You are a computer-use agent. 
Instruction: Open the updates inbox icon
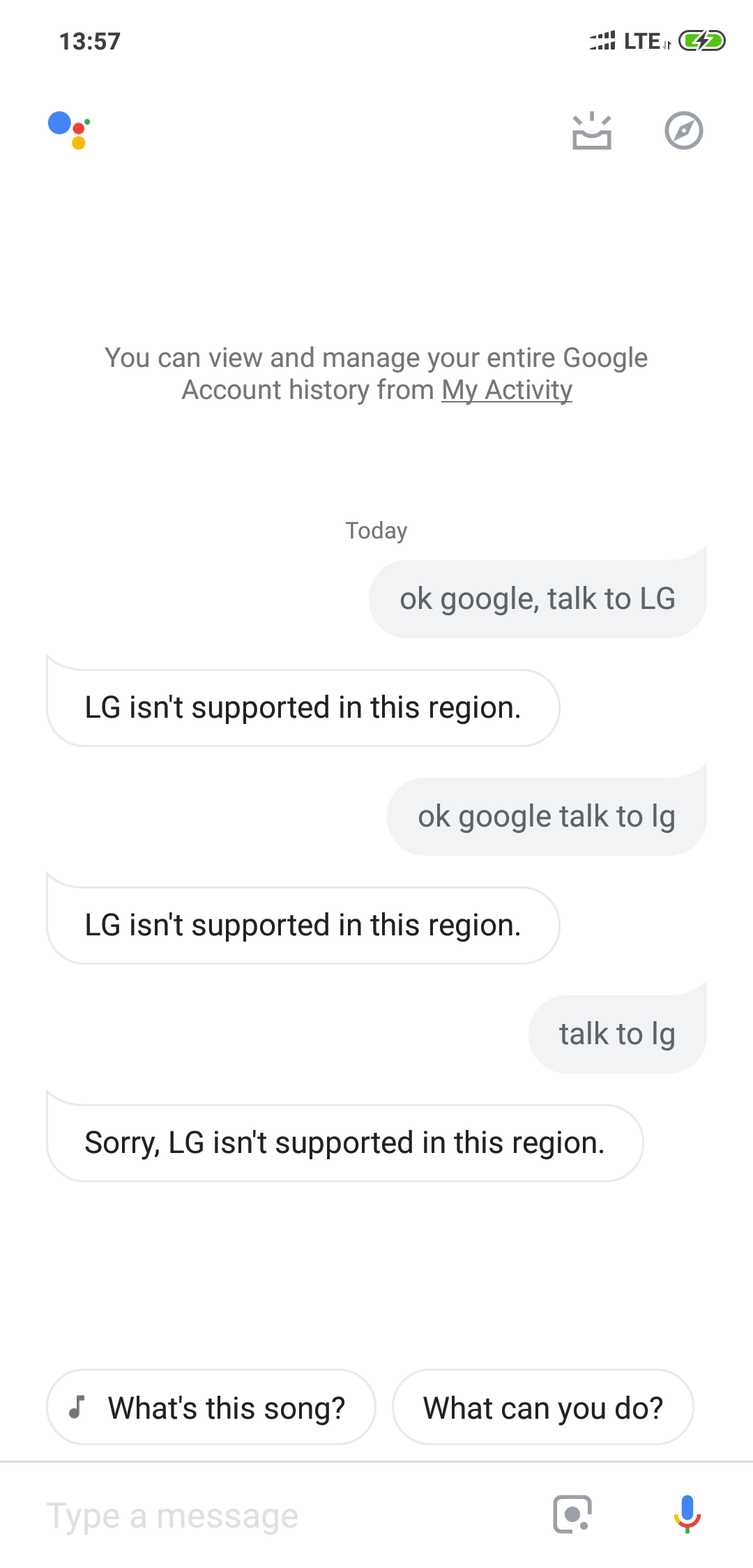pyautogui.click(x=591, y=131)
